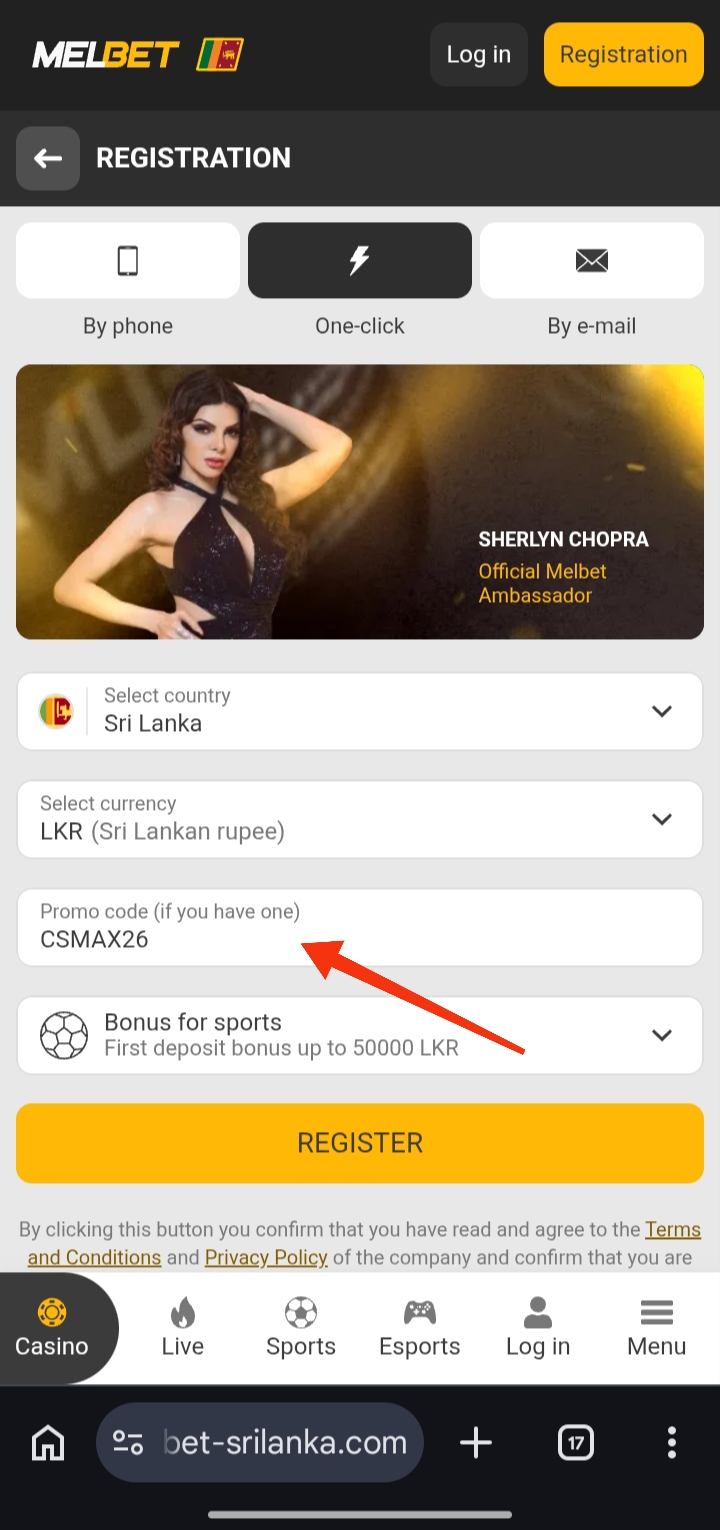Select One-click registration method
720x1530 pixels.
tap(360, 261)
